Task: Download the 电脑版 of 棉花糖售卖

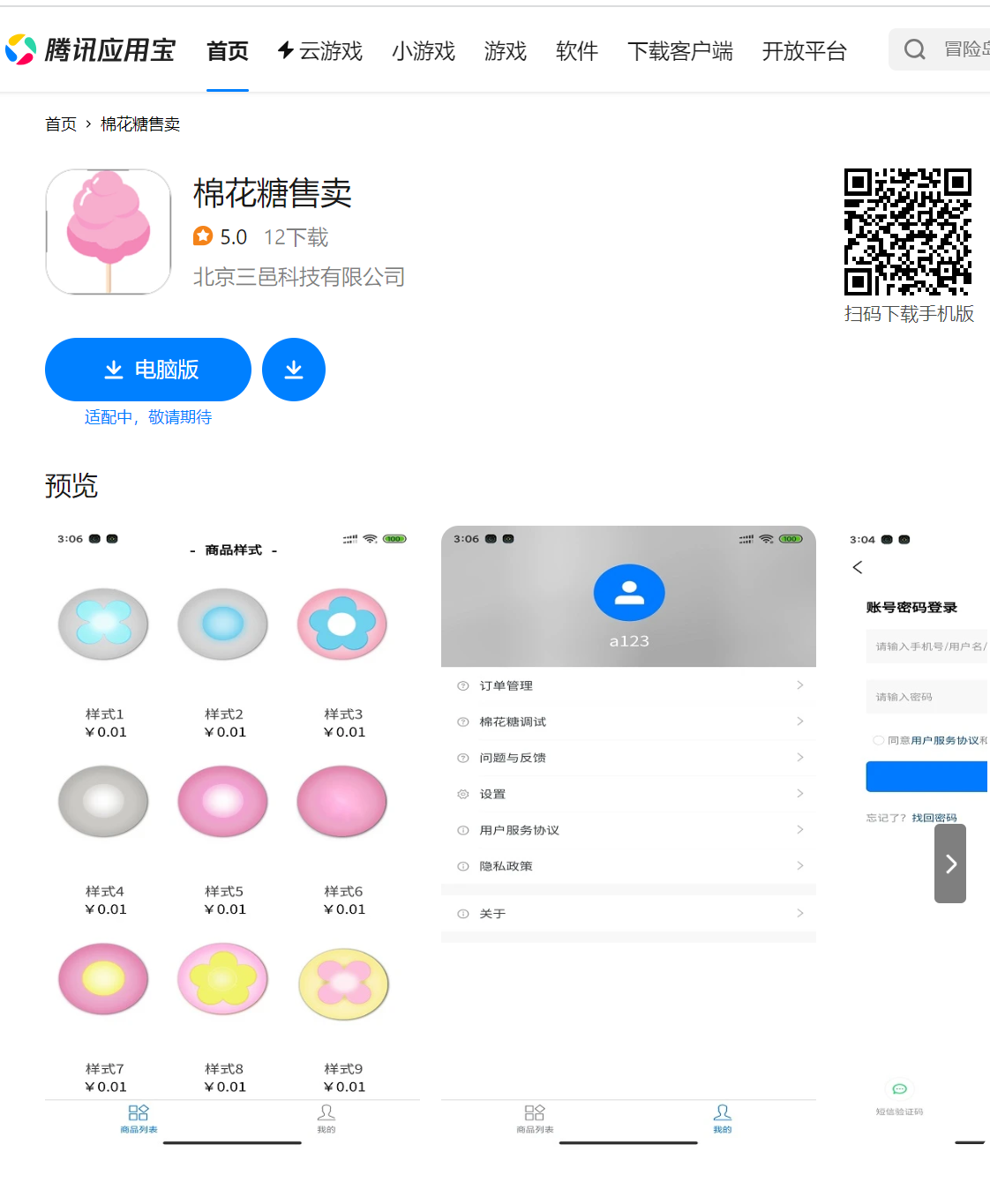Action: click(x=148, y=370)
